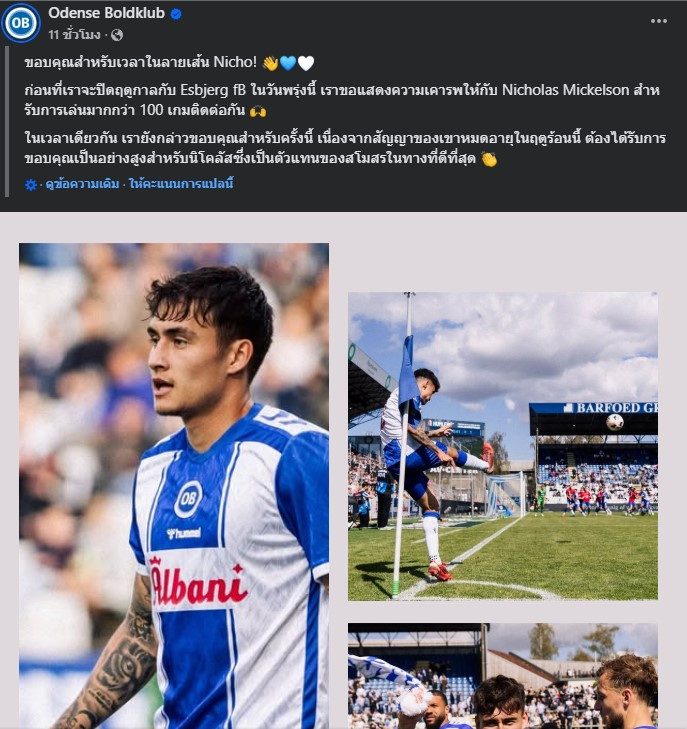Open the bottom right celebration photo

pos(502,676)
